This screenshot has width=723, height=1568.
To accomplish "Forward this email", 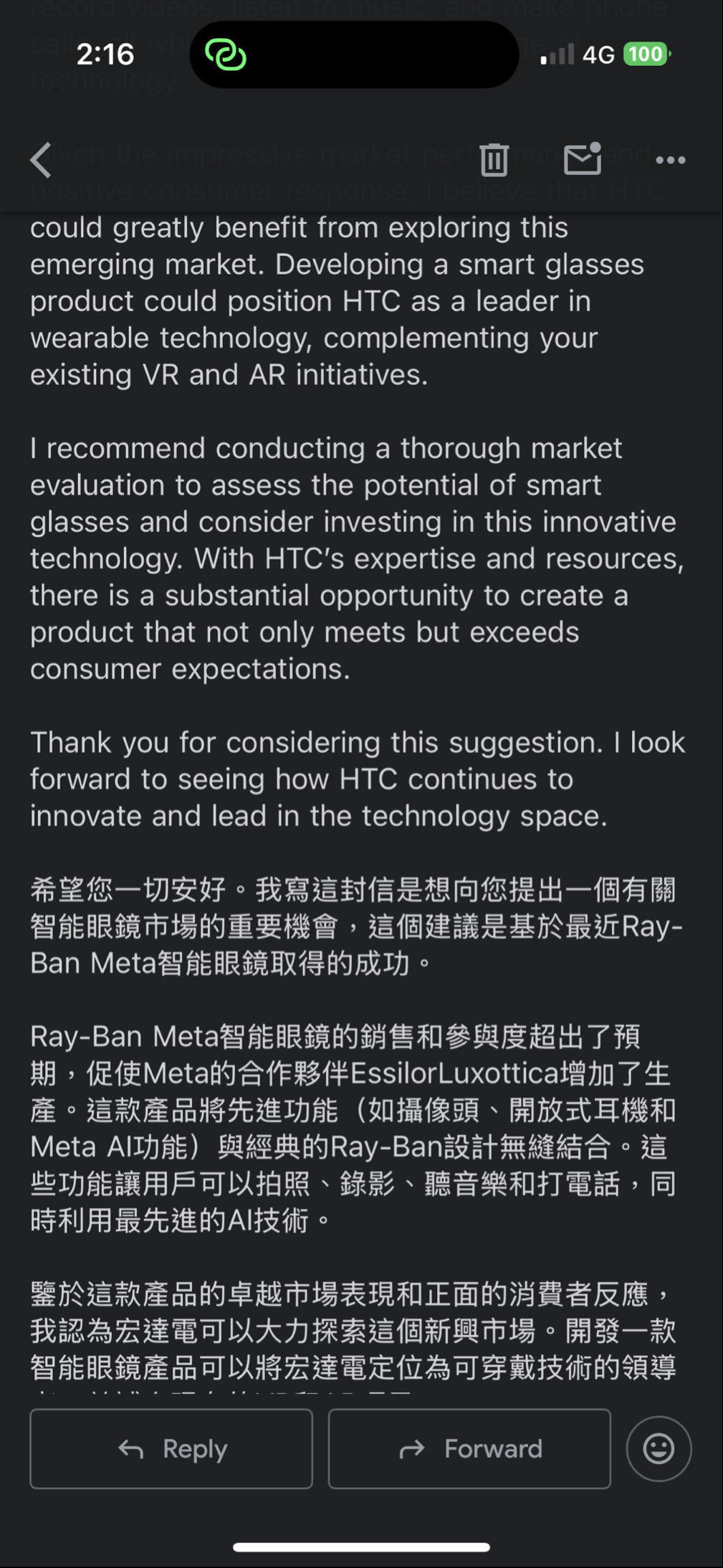I will tap(469, 1448).
